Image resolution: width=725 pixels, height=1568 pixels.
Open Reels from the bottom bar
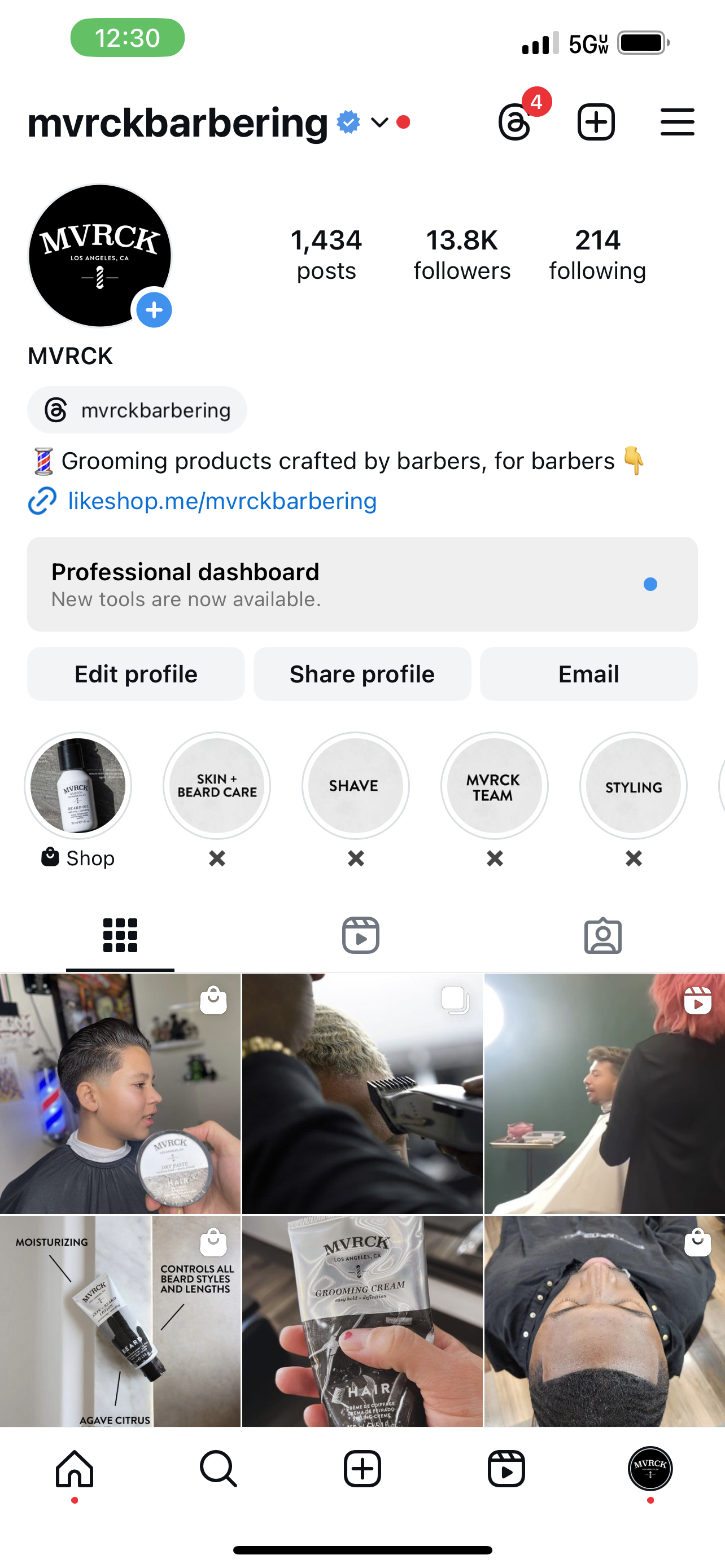tap(506, 1468)
